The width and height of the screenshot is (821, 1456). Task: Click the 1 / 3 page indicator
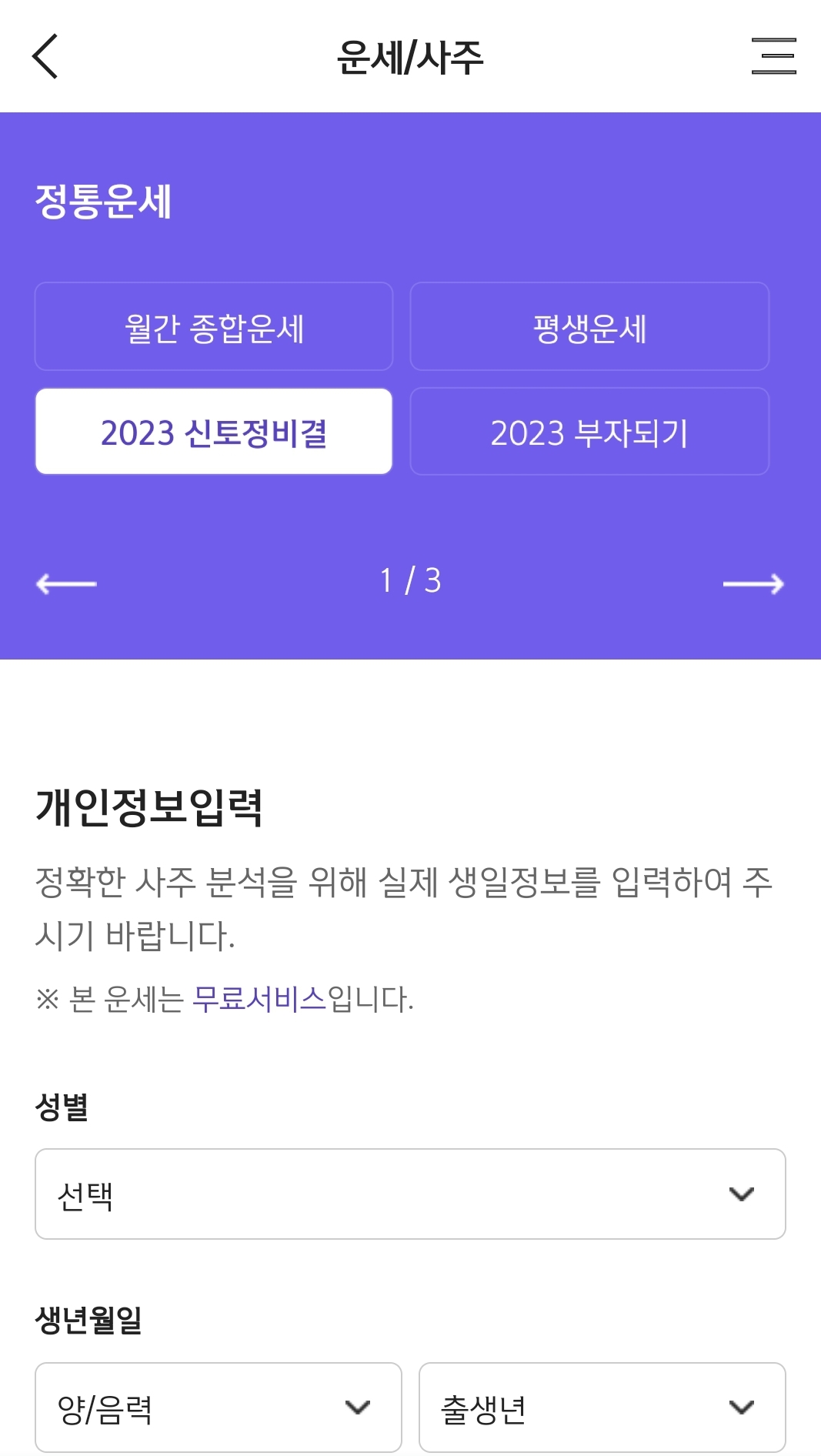[x=410, y=582]
